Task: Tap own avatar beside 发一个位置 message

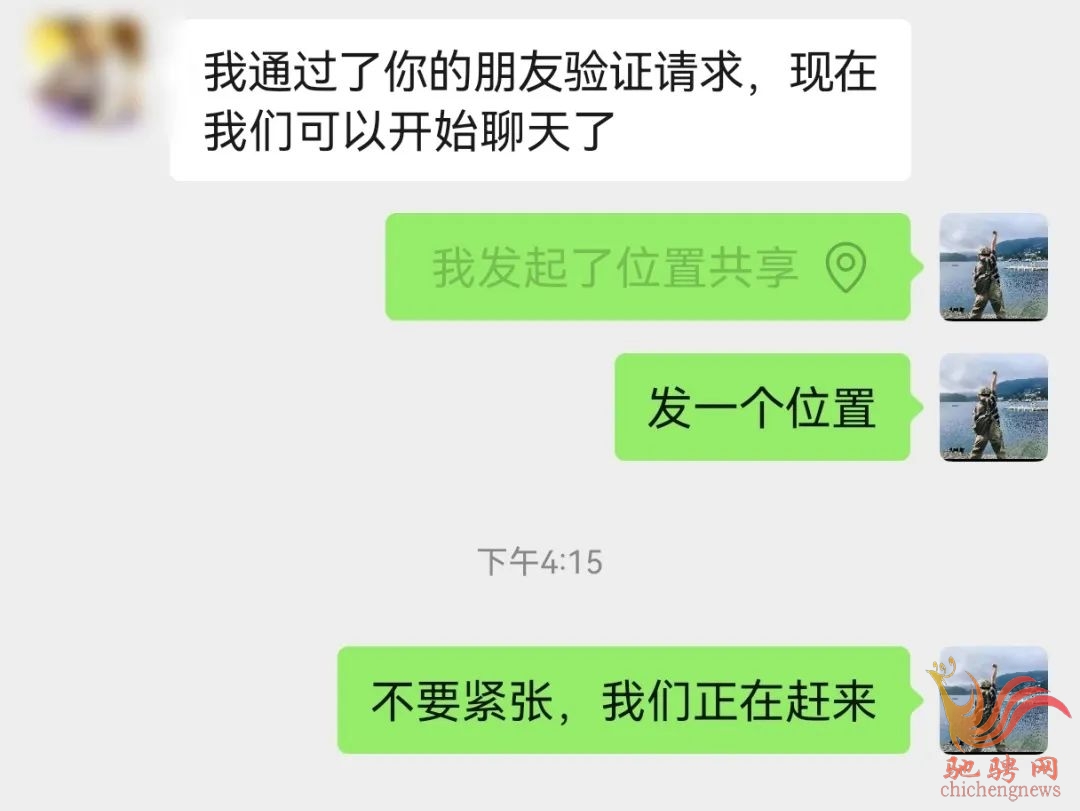Action: 993,407
